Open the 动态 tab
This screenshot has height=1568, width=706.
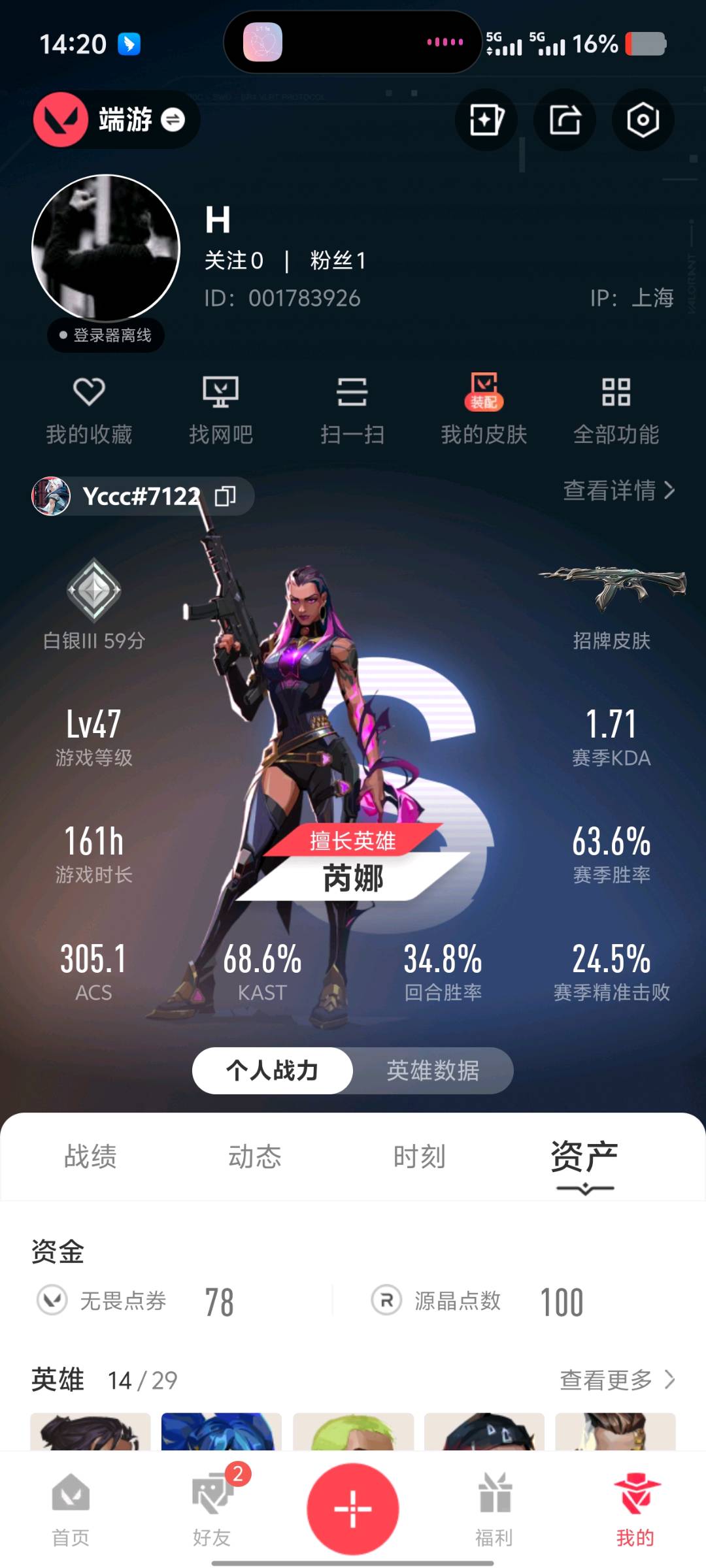(255, 1156)
